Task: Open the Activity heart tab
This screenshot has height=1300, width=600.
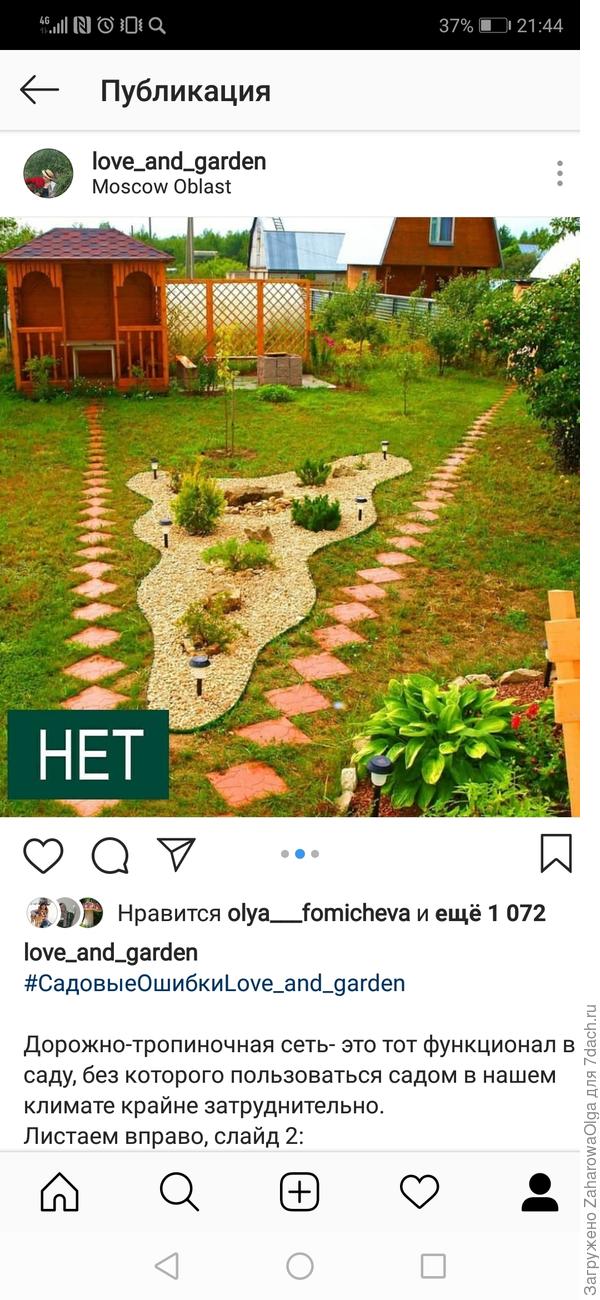Action: pyautogui.click(x=419, y=1192)
